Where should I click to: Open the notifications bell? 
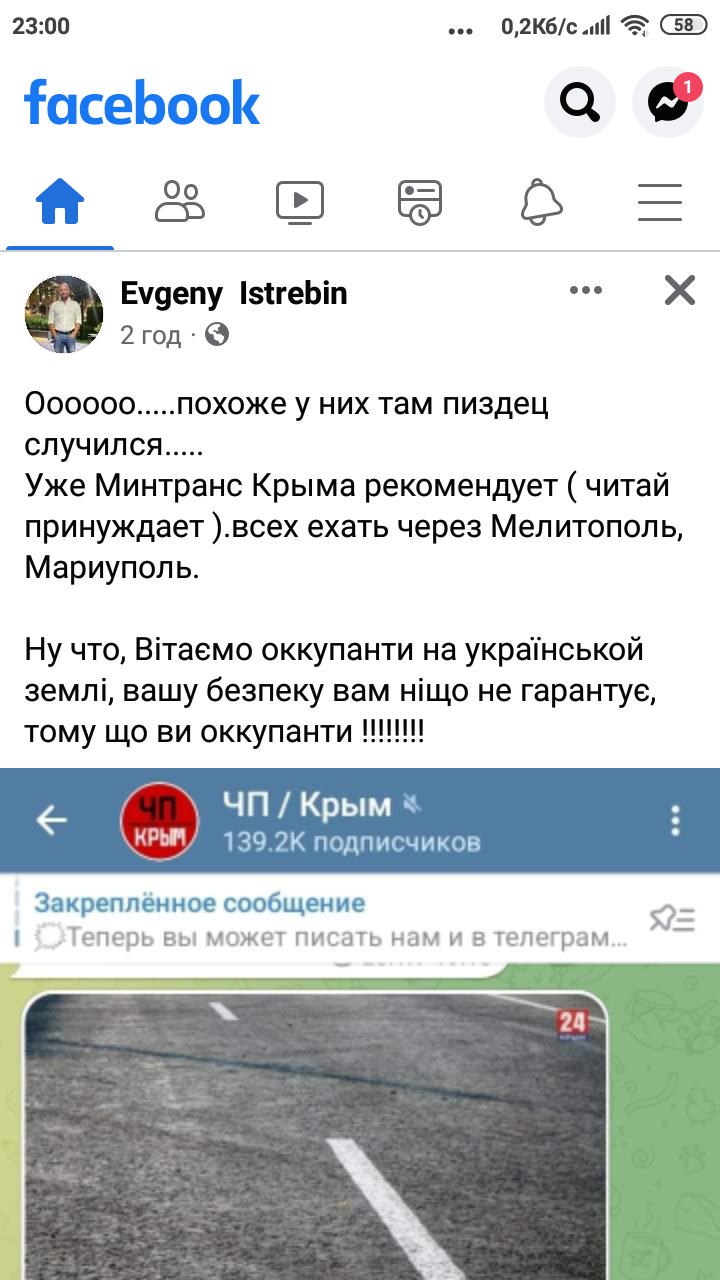(x=541, y=202)
